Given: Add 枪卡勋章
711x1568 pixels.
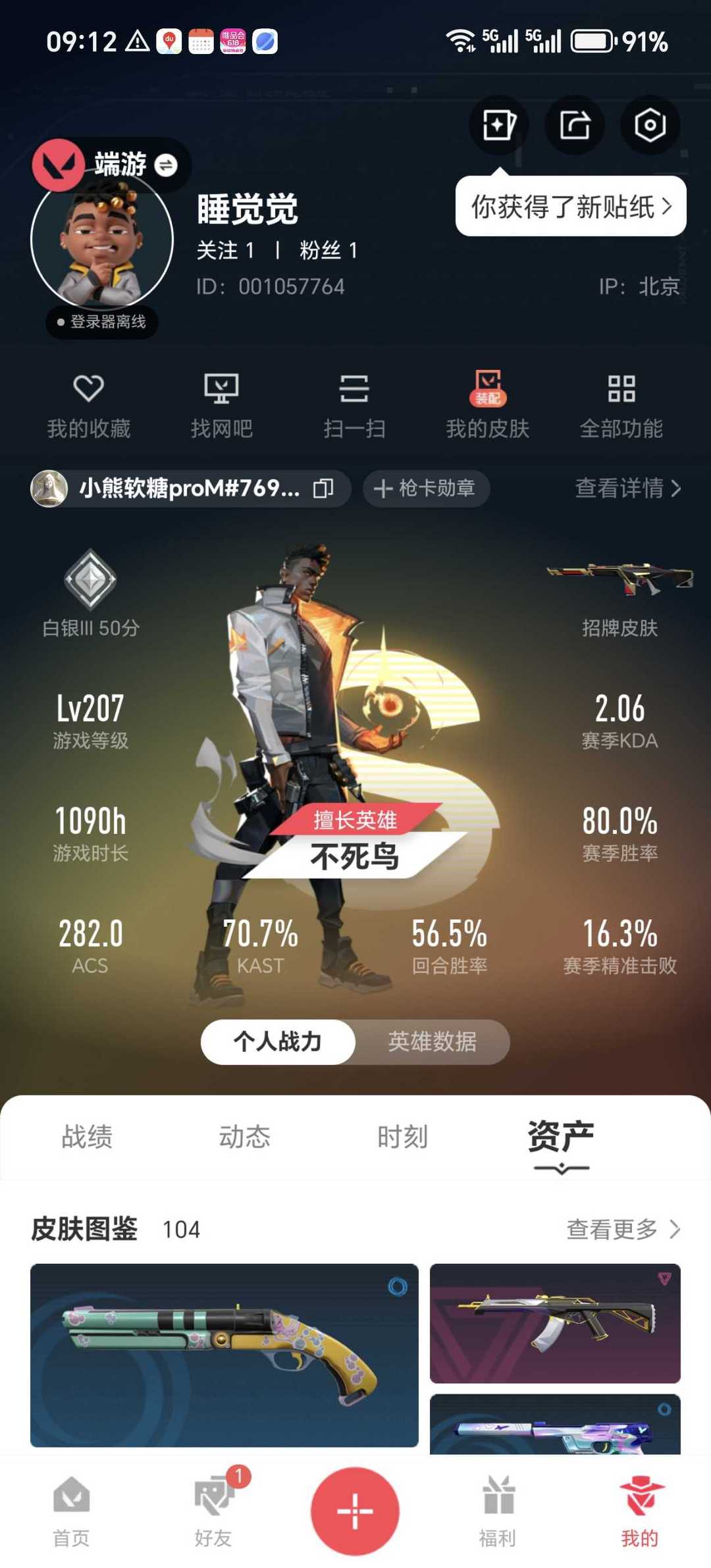Looking at the screenshot, I should coord(426,488).
